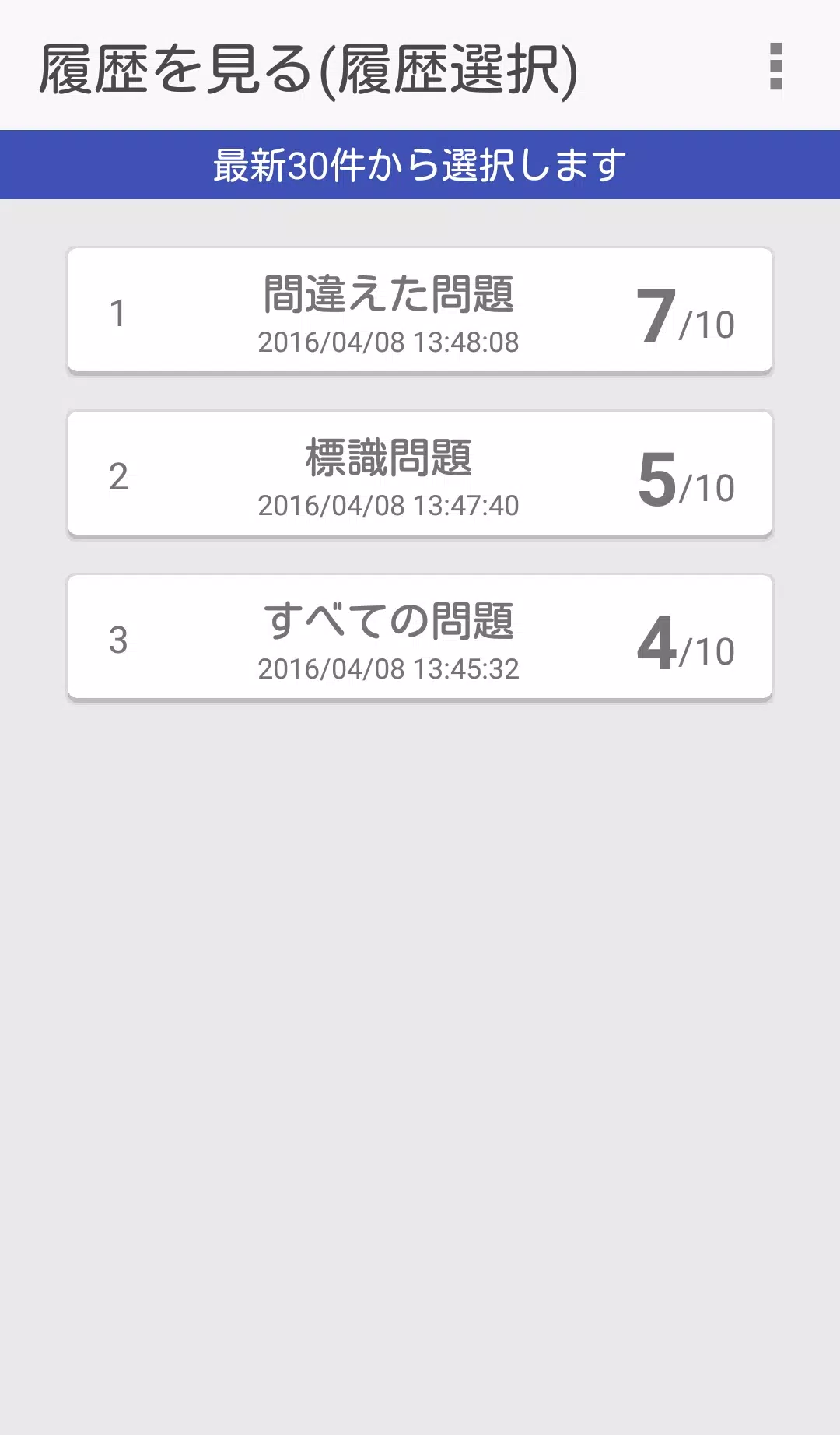Image resolution: width=840 pixels, height=1435 pixels.
Task: Click the timestamp 2016/04/08 13:47:40
Action: click(389, 504)
